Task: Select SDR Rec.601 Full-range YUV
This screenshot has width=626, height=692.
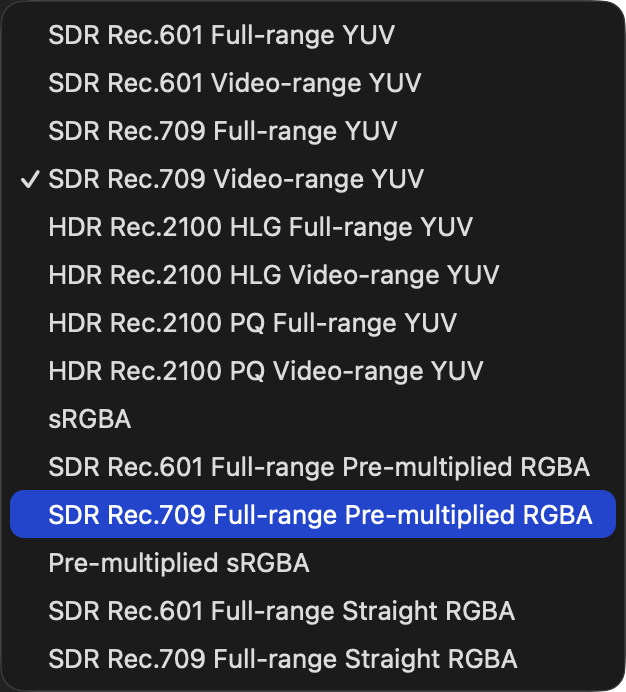Action: pos(221,35)
